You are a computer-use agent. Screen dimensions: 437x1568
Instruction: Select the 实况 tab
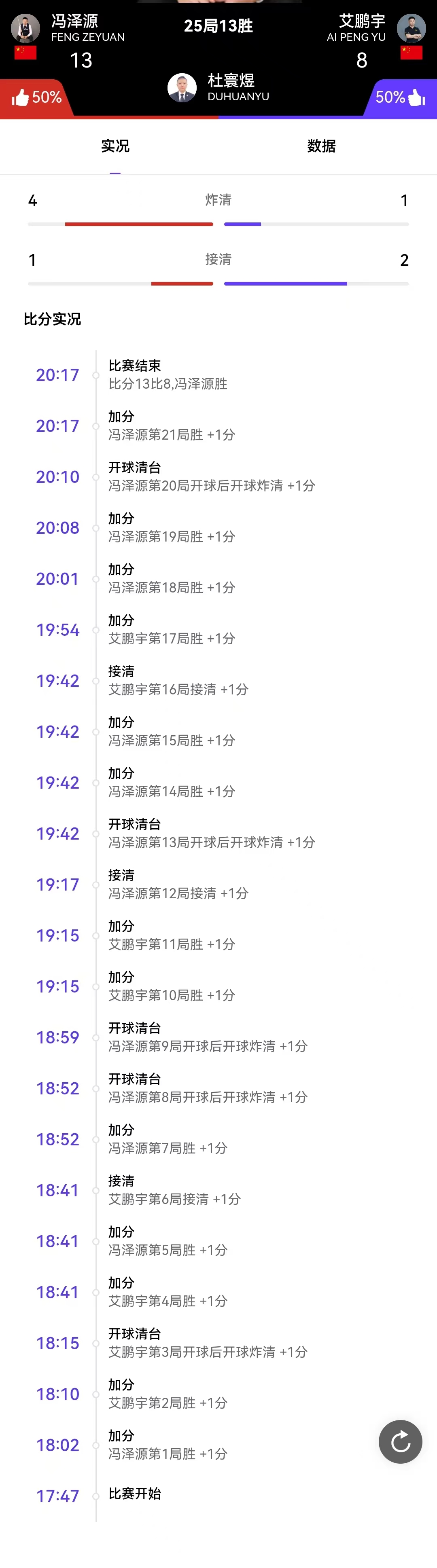(x=115, y=146)
